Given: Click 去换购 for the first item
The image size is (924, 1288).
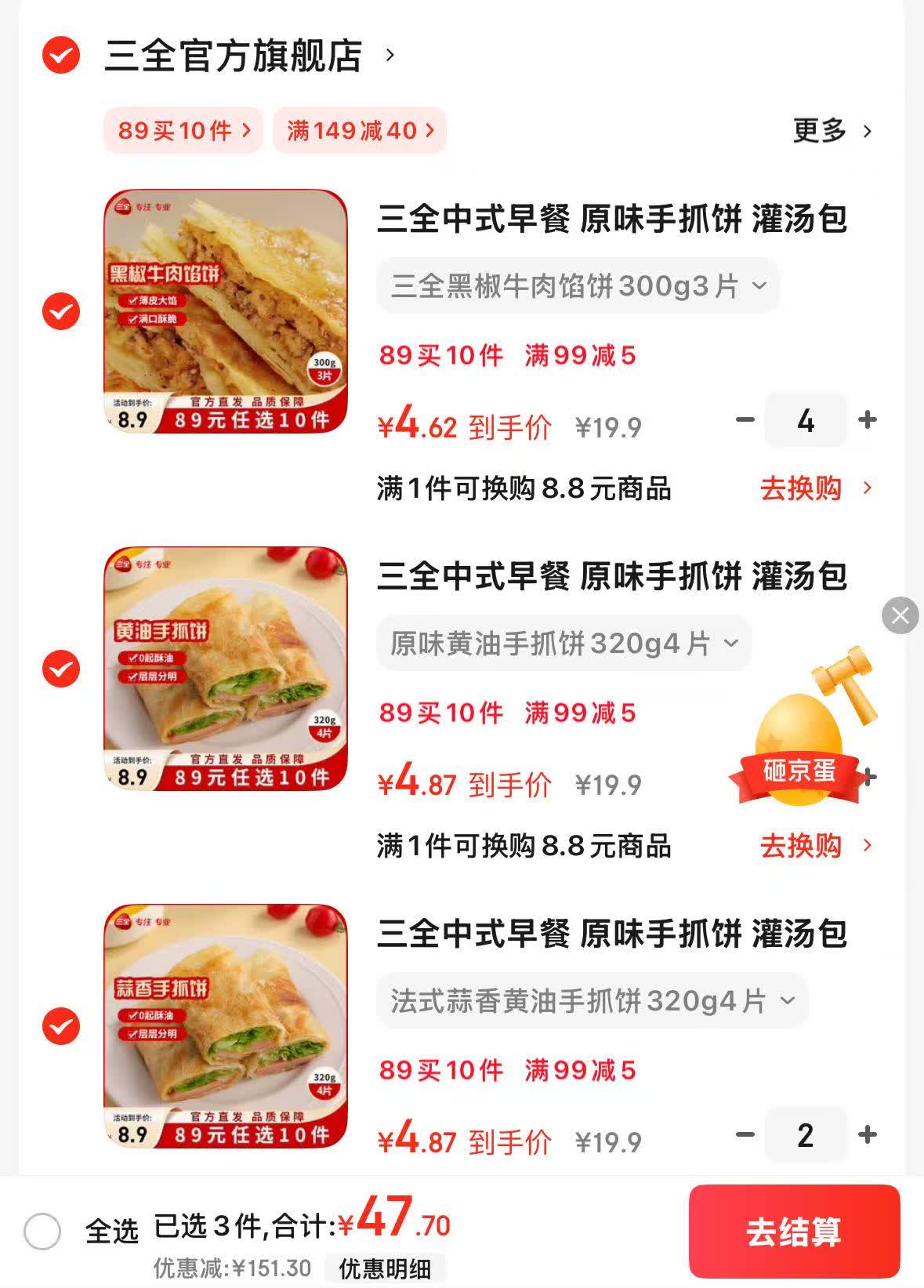Looking at the screenshot, I should pos(803,489).
